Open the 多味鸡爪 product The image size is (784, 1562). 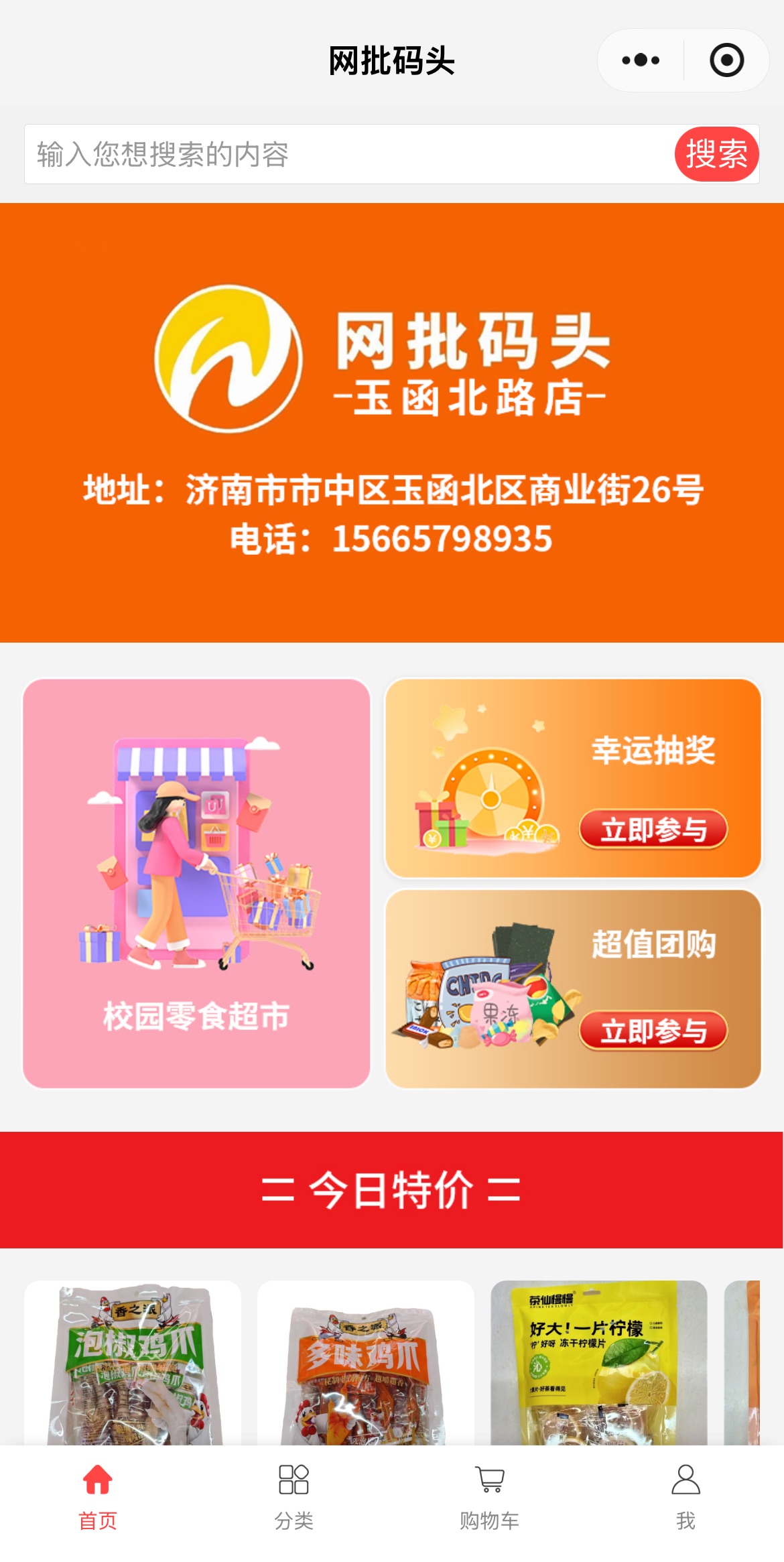tap(366, 1364)
